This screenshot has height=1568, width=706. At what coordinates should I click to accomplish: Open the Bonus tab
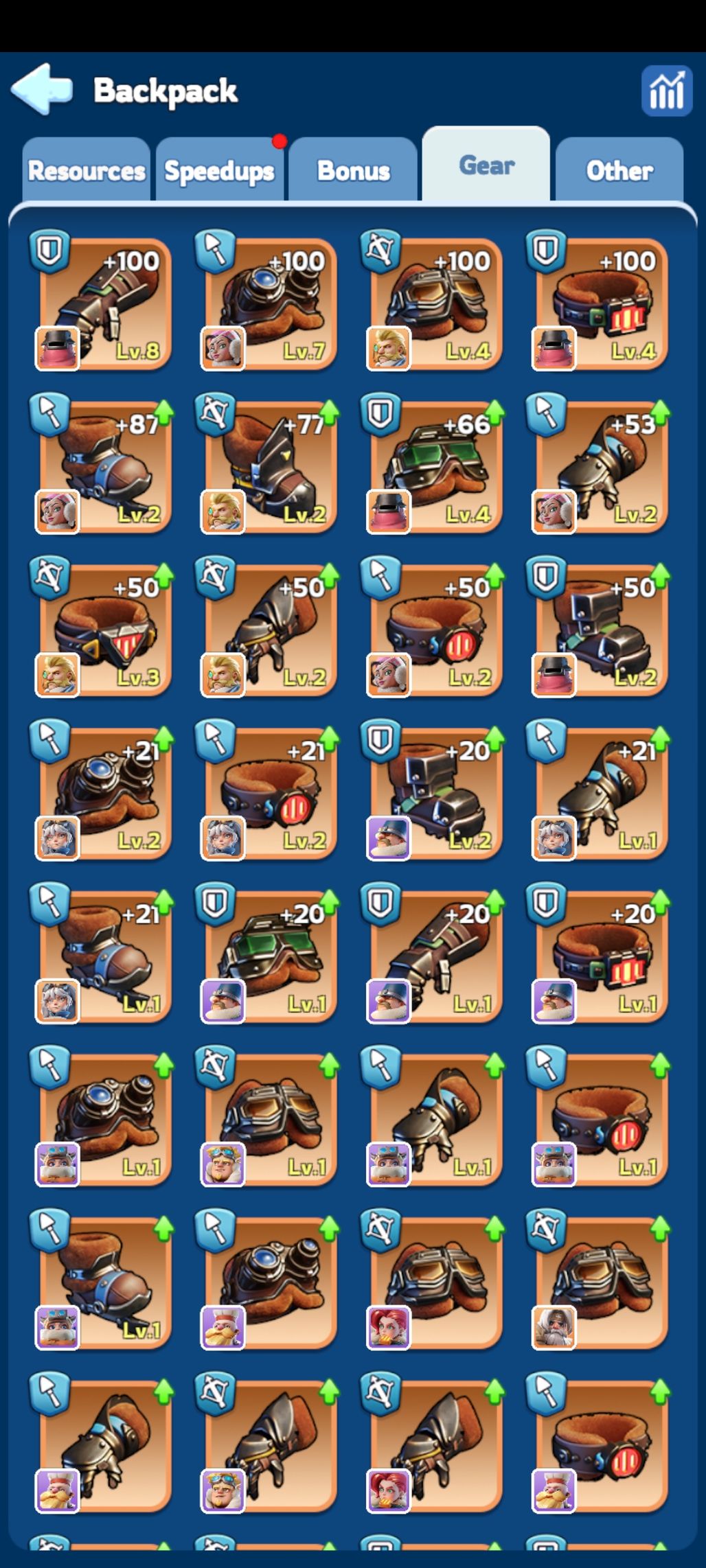[353, 170]
